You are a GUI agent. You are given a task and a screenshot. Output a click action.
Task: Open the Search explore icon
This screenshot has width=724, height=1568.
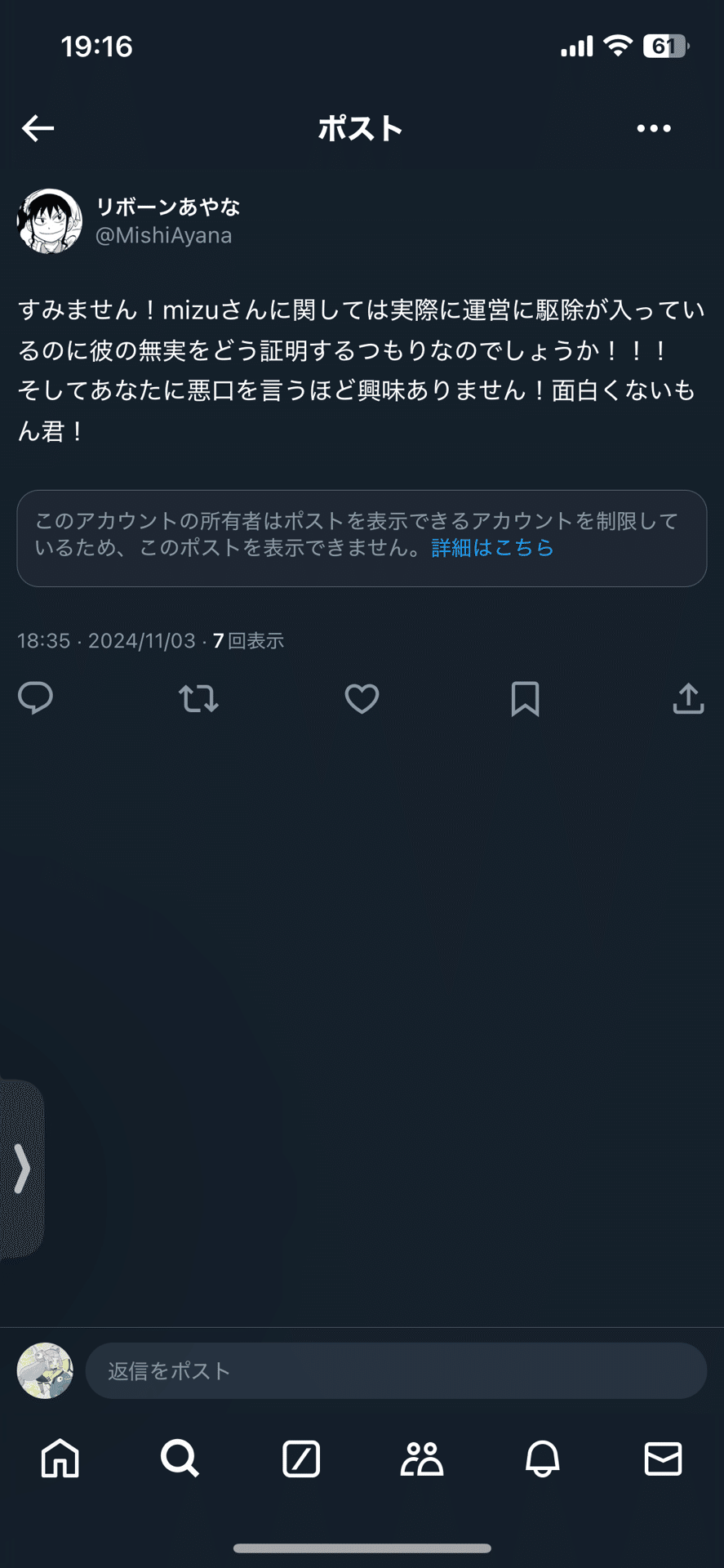[180, 1459]
